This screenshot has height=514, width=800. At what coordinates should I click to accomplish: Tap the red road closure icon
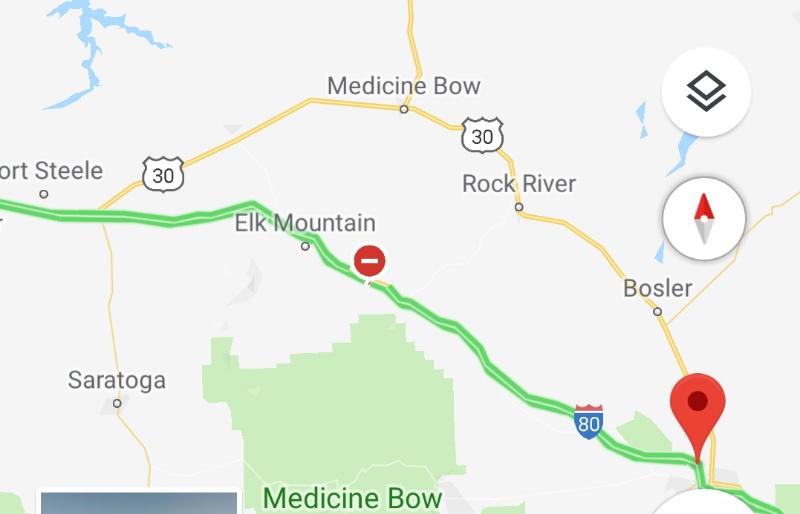click(x=369, y=262)
